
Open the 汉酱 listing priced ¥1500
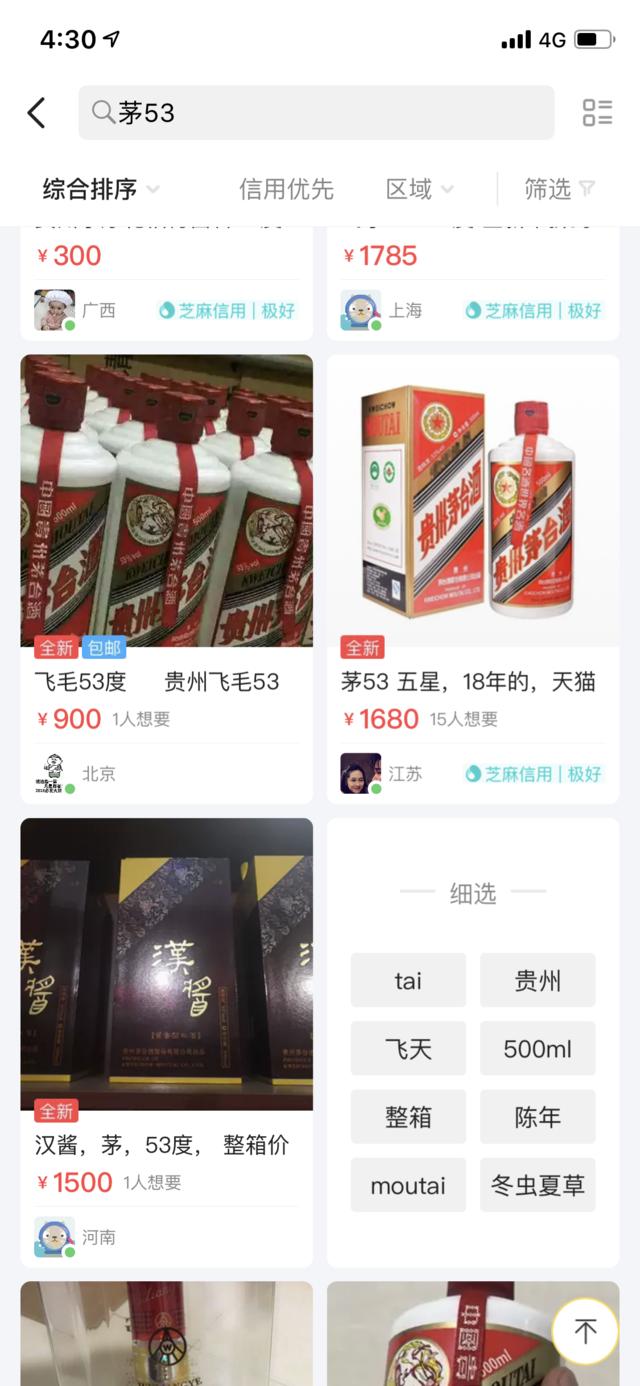click(167, 1043)
